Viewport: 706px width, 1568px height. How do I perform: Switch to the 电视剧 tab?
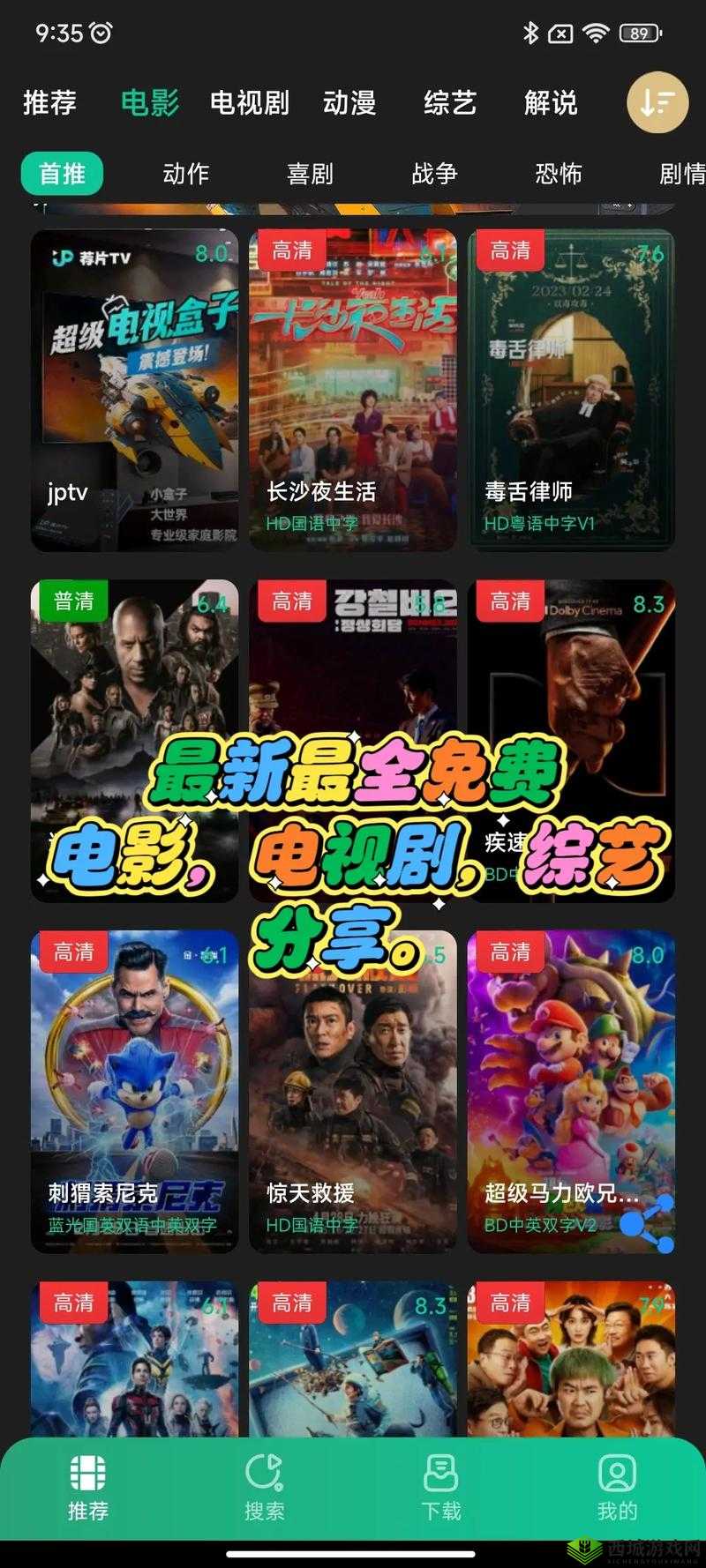[248, 103]
